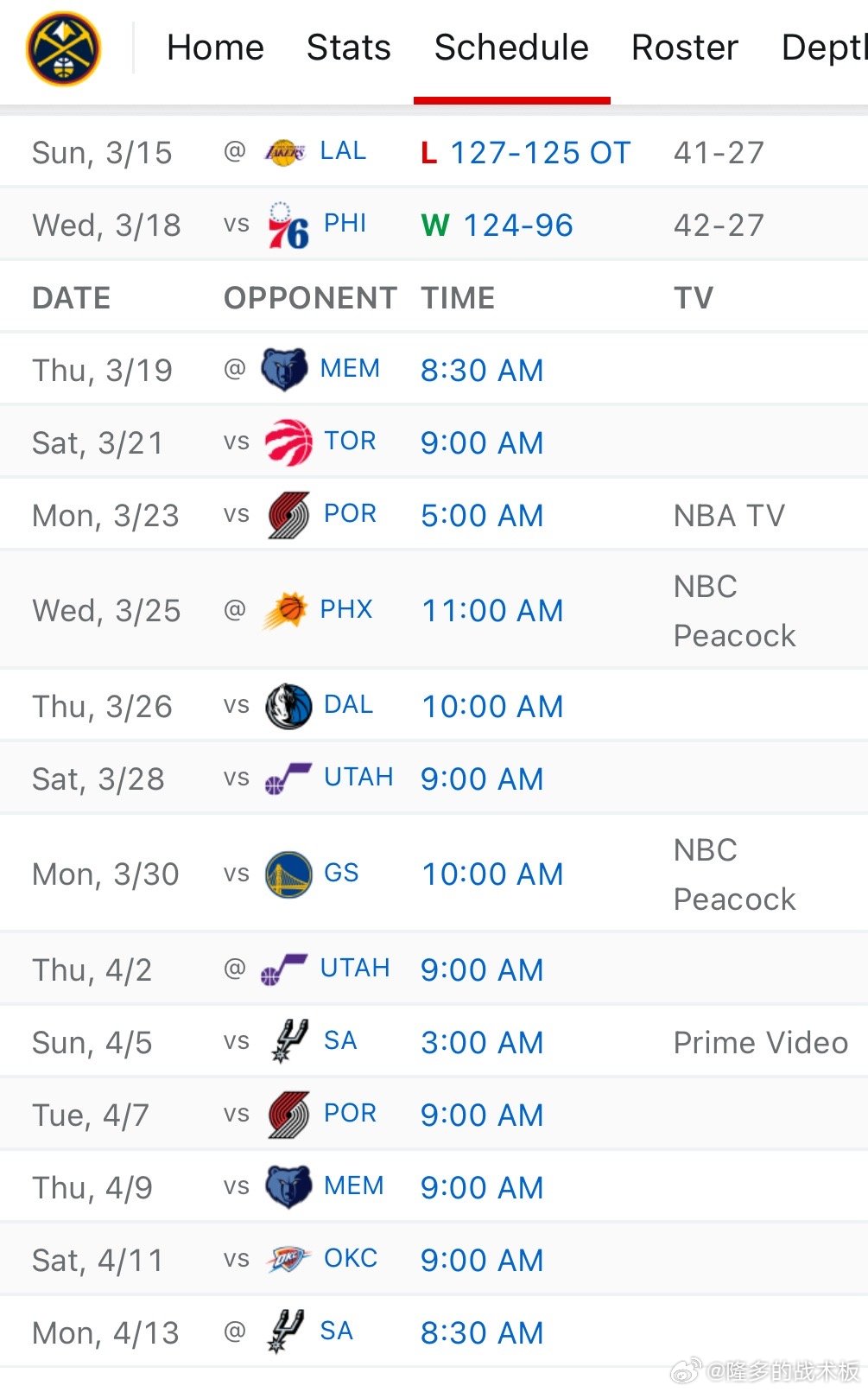Switch to the Home tab

(215, 48)
